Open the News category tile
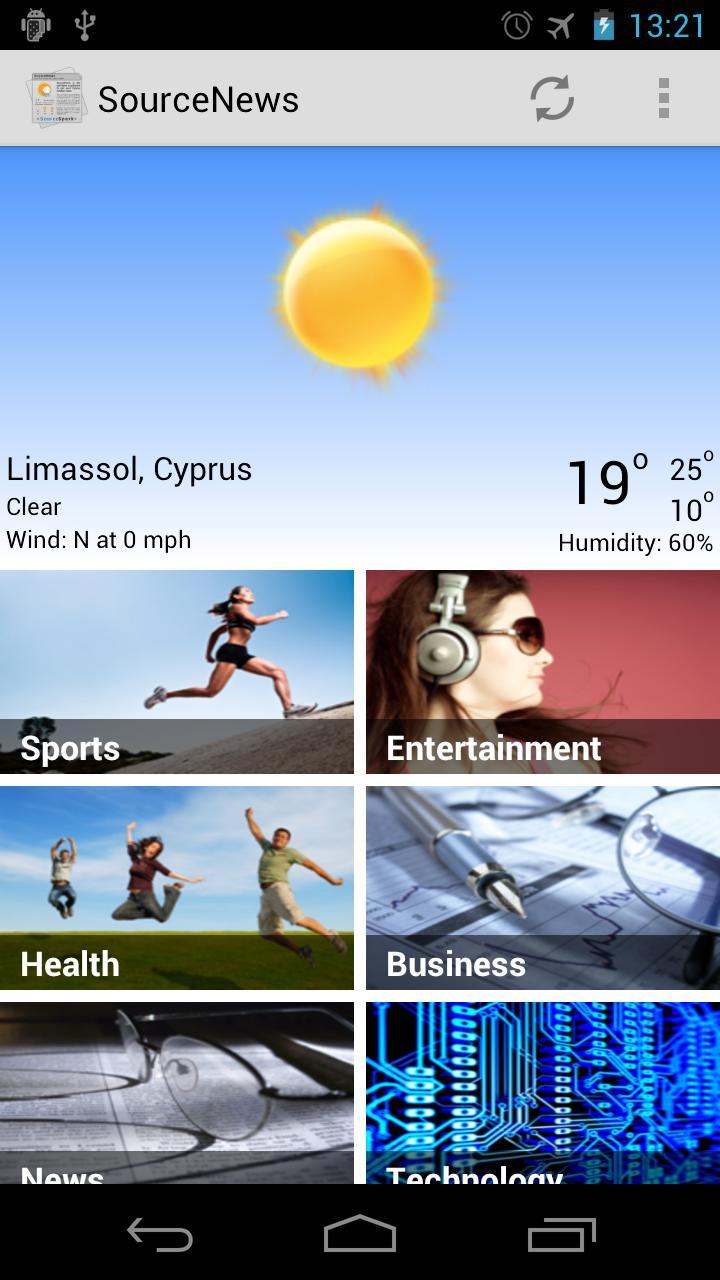Image resolution: width=720 pixels, height=1280 pixels. pyautogui.click(x=178, y=1095)
